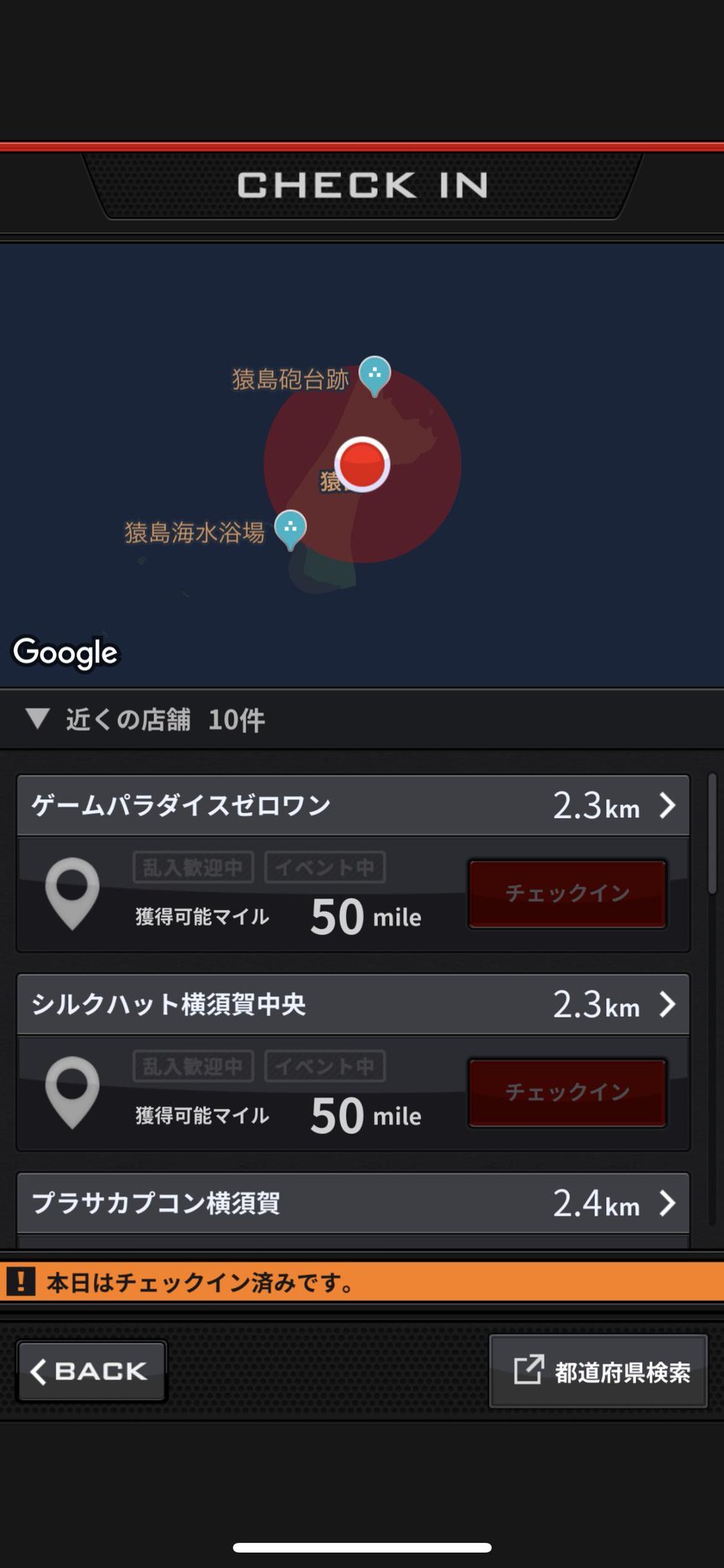Check in at ゲームパラダイスゼロワン
724x1568 pixels.
[x=567, y=893]
